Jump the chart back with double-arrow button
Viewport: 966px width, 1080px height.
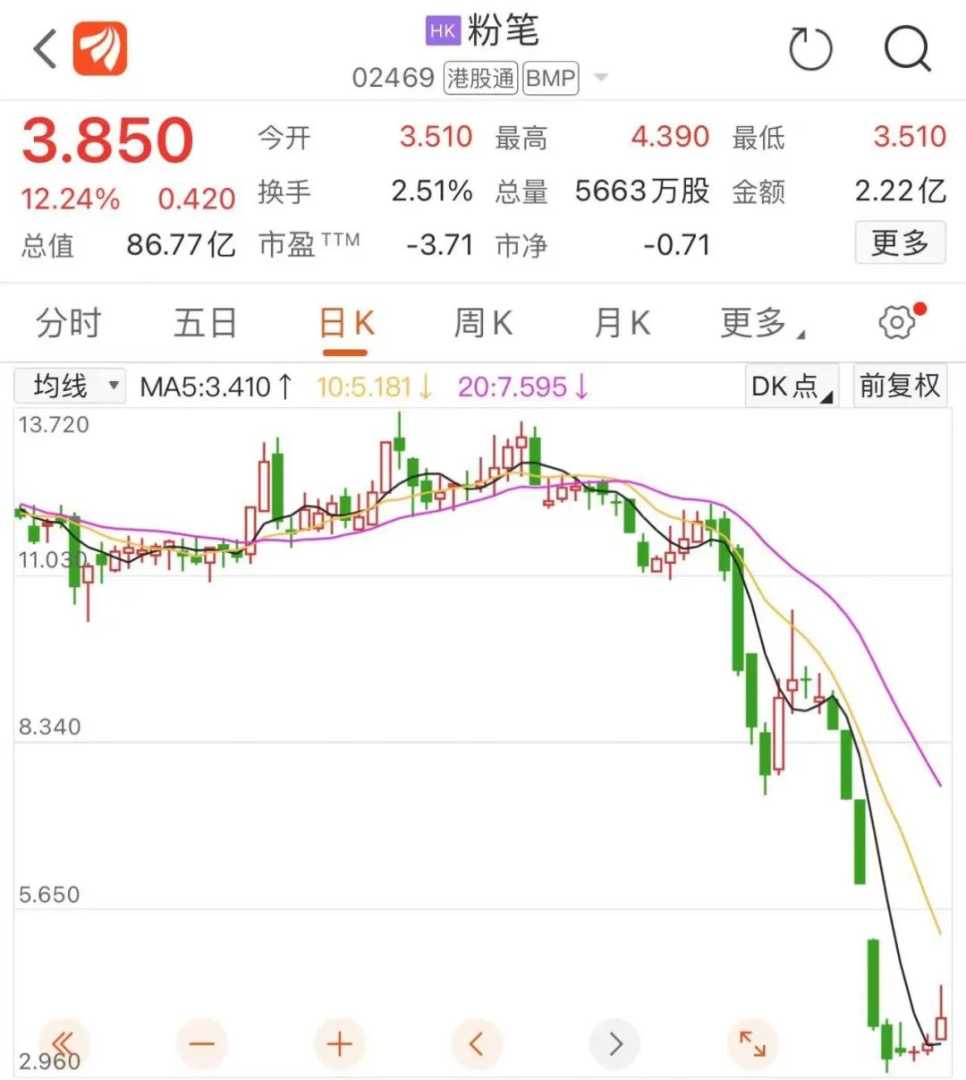(x=64, y=1045)
